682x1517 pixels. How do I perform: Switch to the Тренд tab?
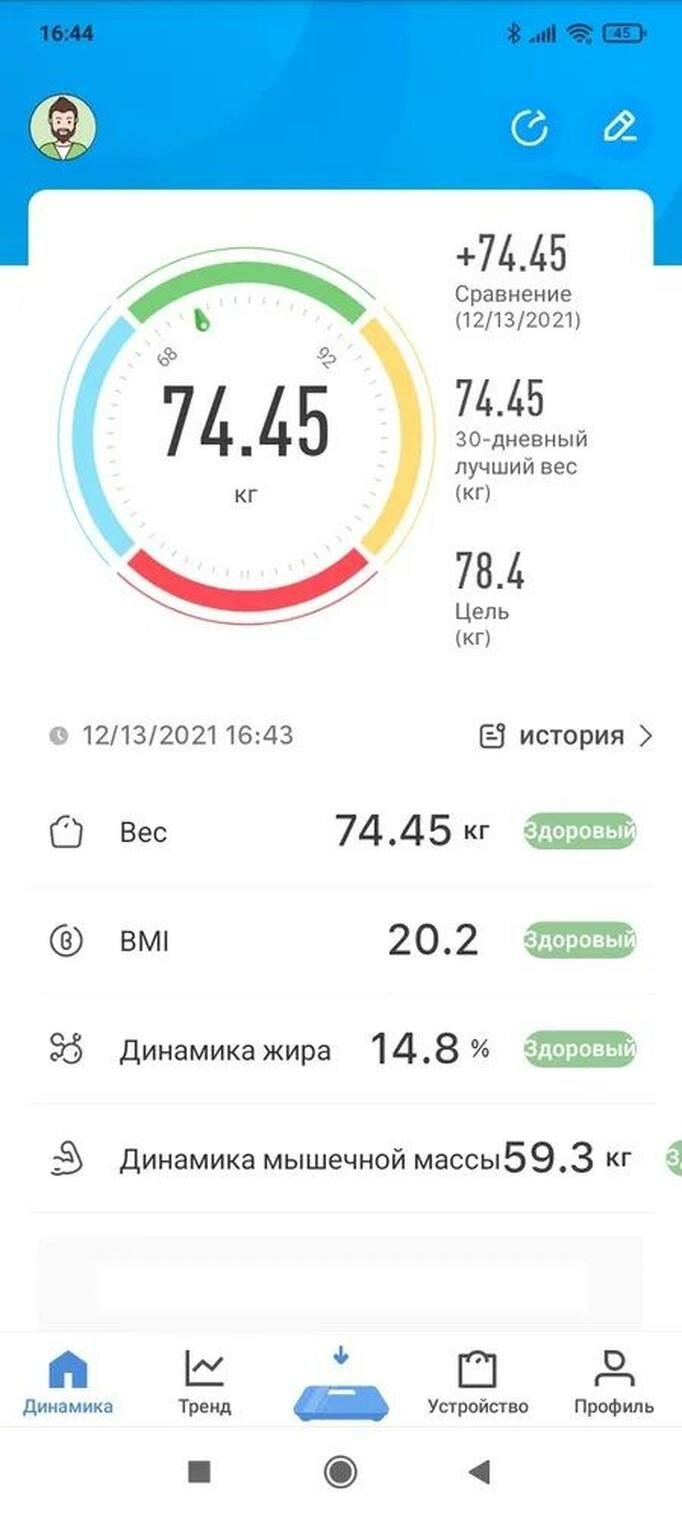click(205, 1382)
